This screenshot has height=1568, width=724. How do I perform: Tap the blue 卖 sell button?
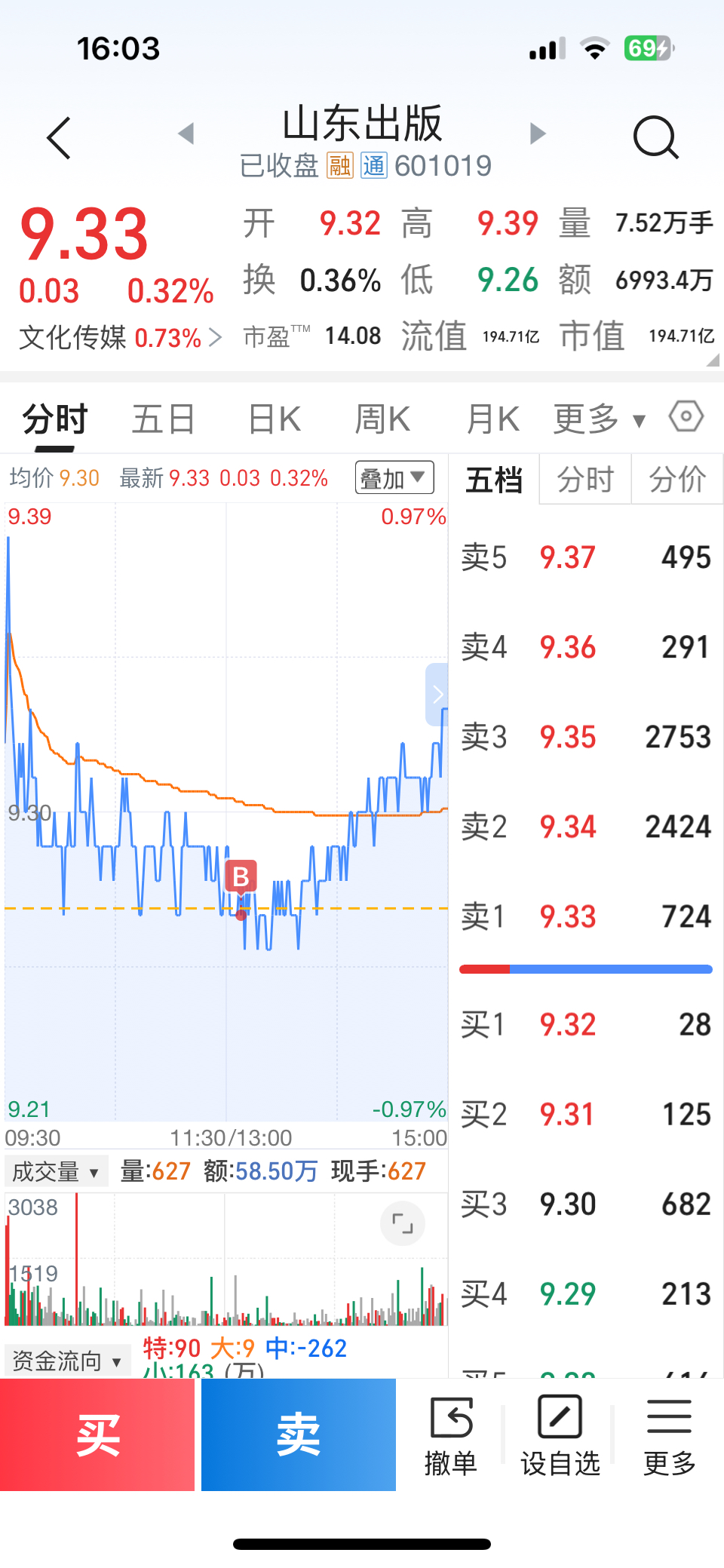pyautogui.click(x=299, y=1435)
